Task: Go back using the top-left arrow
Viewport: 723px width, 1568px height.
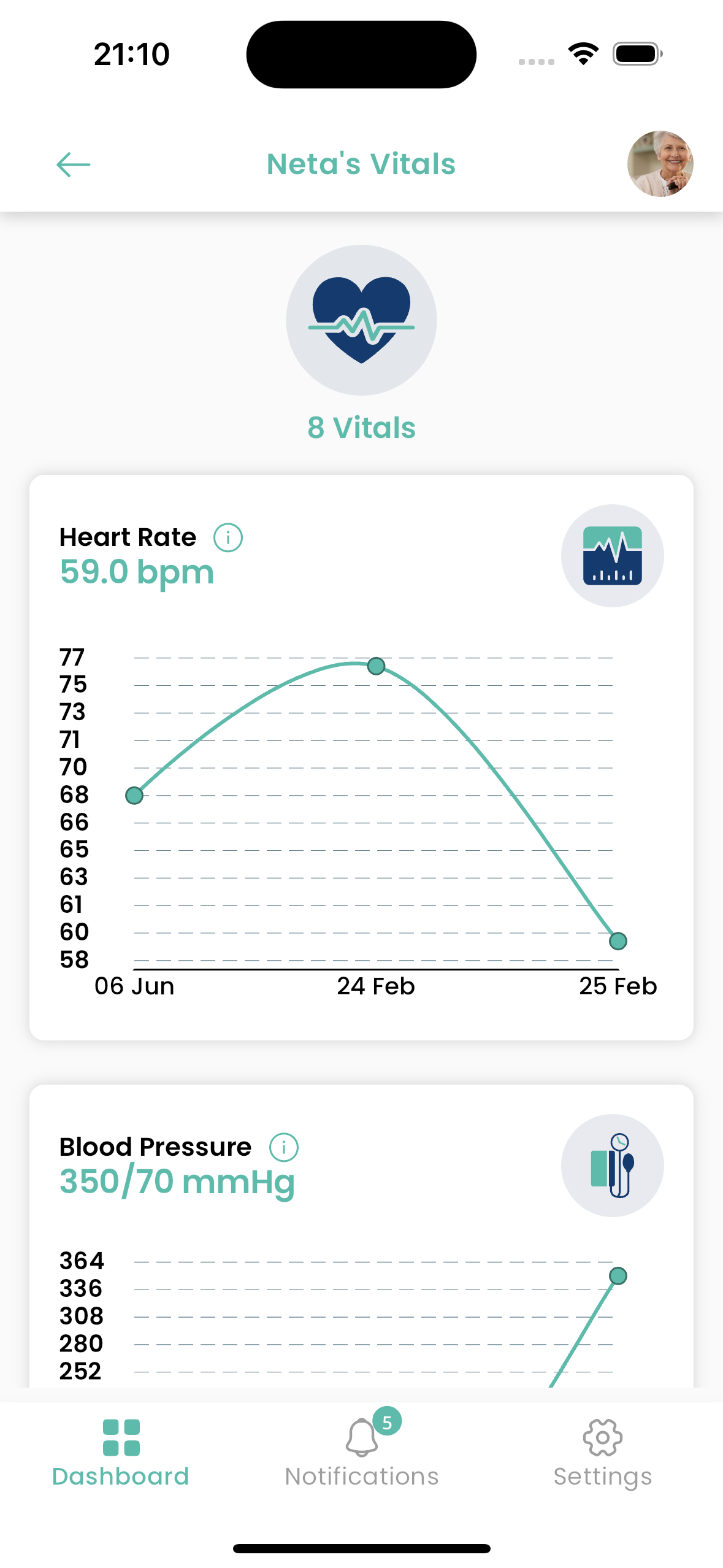Action: tap(74, 164)
